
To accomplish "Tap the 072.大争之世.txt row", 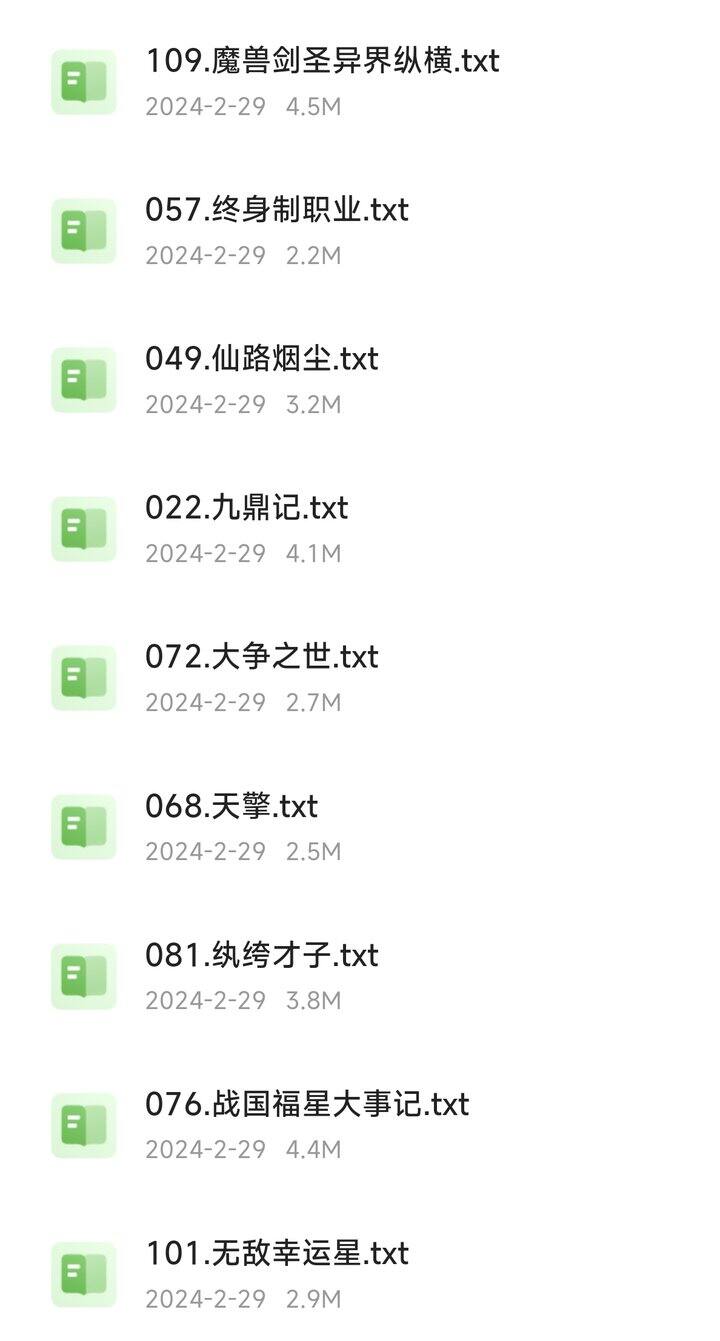I will pos(360,677).
